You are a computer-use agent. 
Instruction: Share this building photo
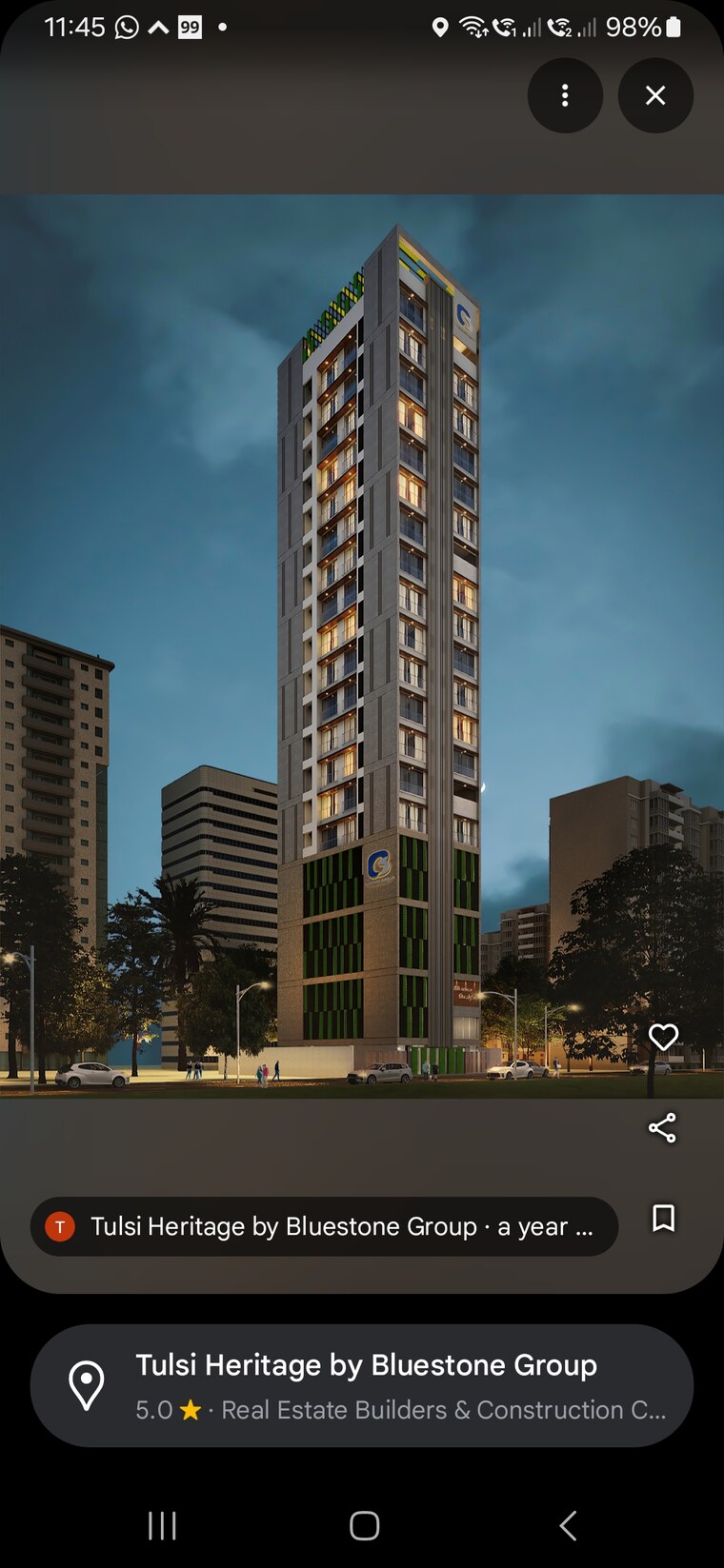(662, 1128)
